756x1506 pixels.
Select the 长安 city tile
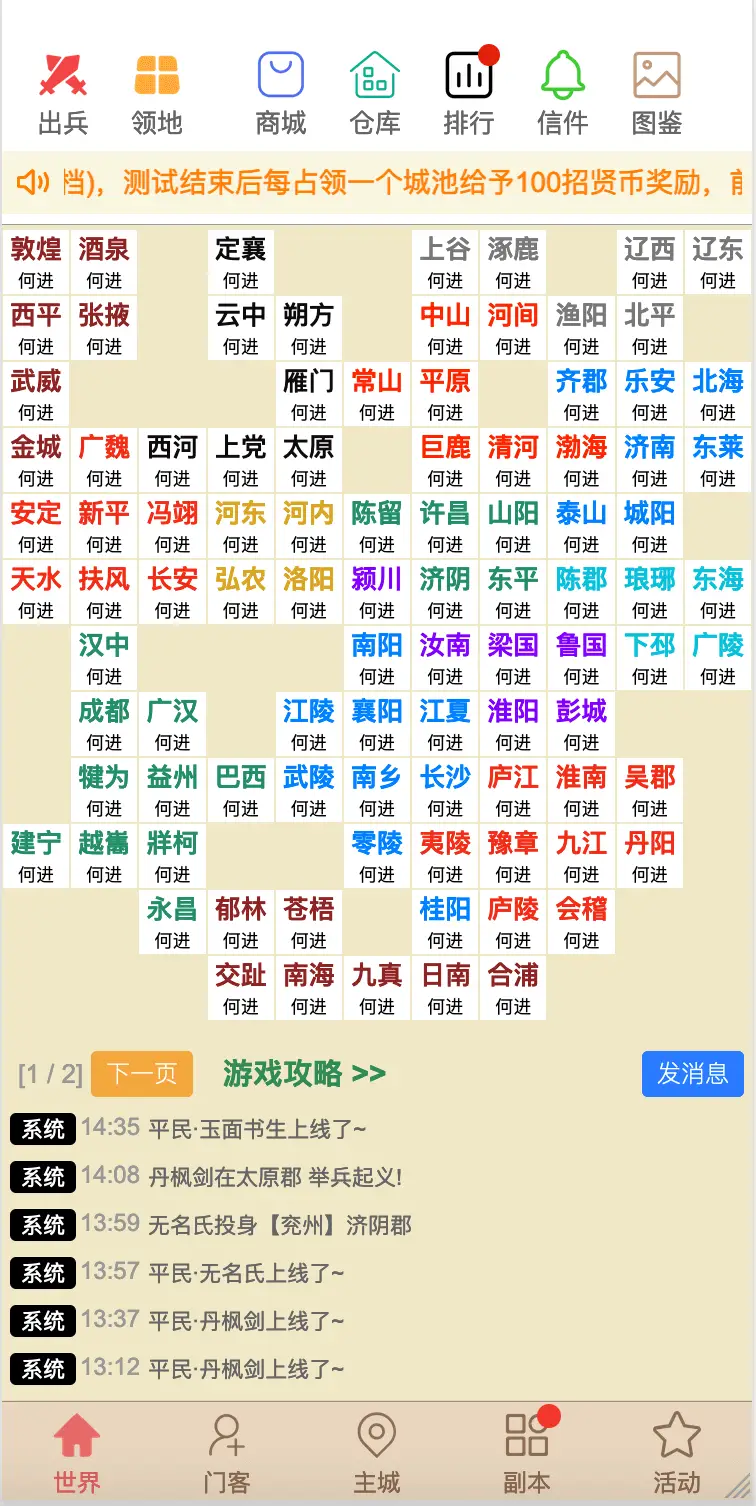click(x=172, y=592)
